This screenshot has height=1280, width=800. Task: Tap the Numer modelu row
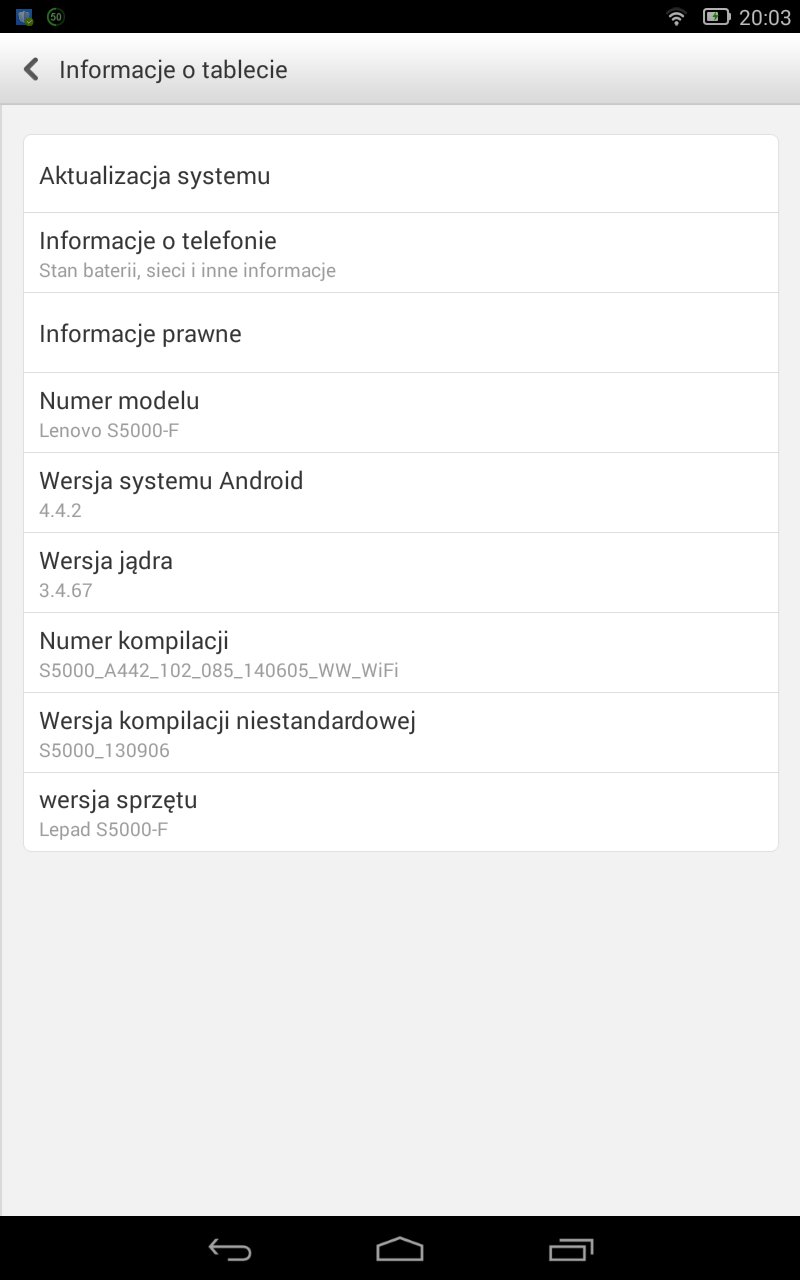tap(400, 413)
